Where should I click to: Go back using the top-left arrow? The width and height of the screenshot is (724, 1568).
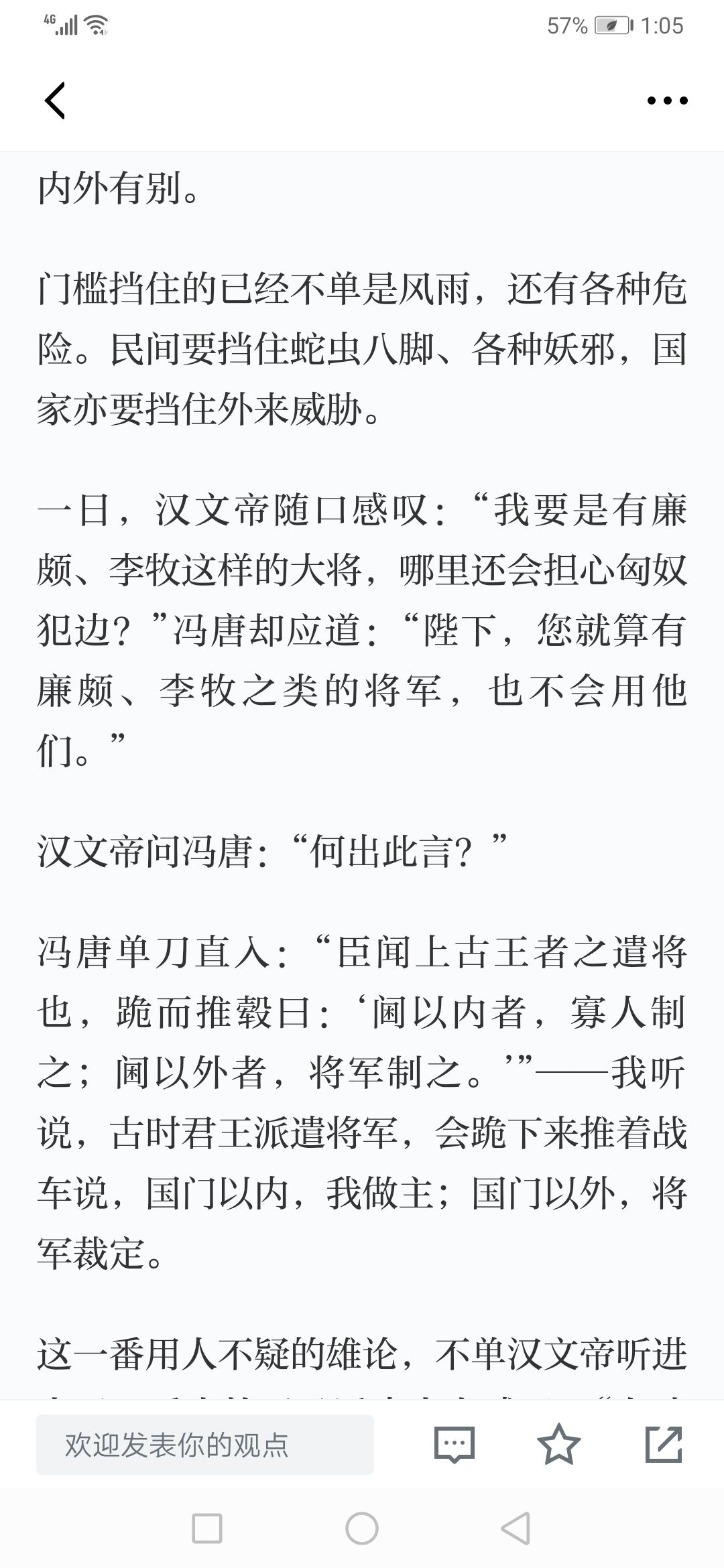tap(55, 101)
